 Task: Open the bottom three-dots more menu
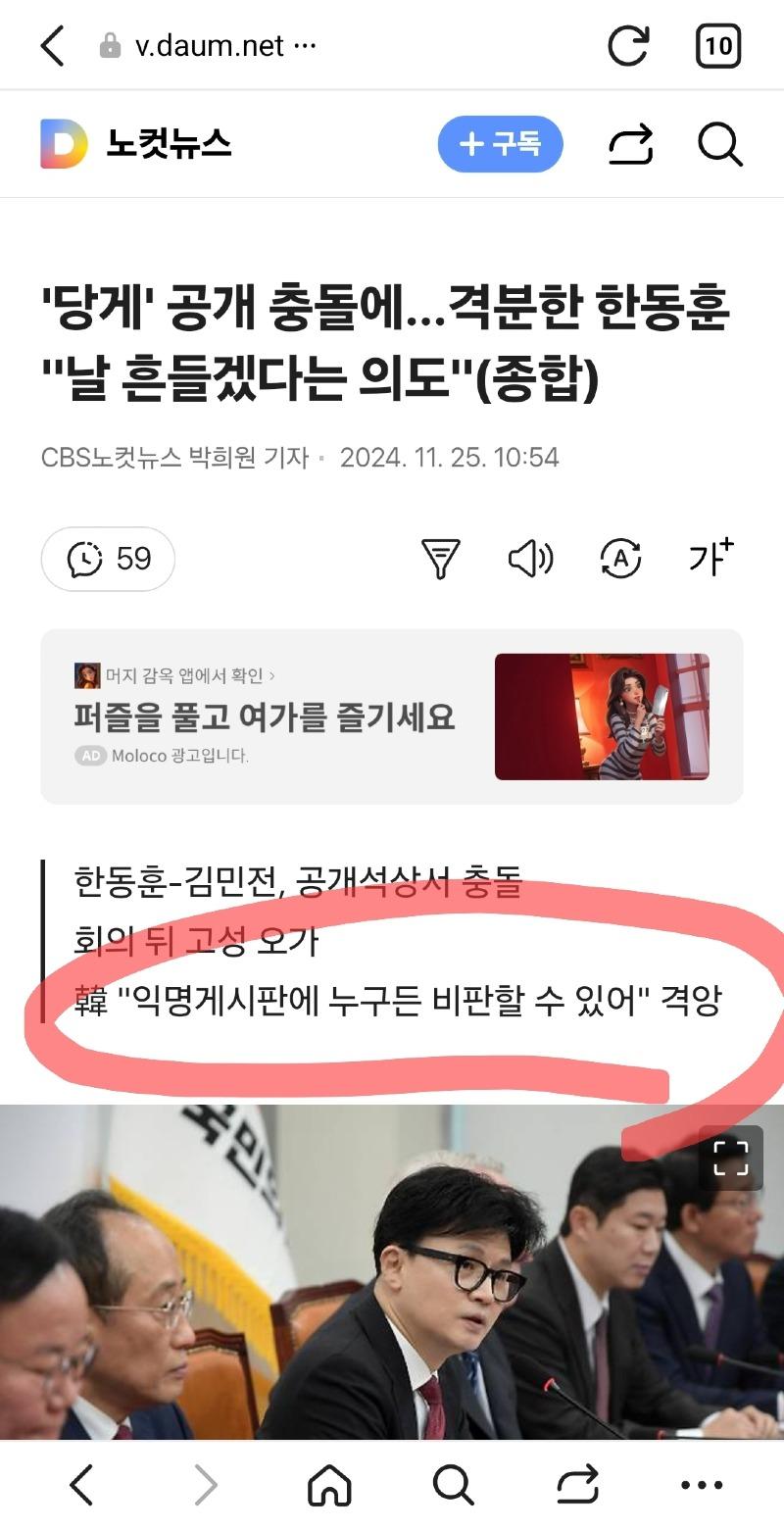(701, 1485)
